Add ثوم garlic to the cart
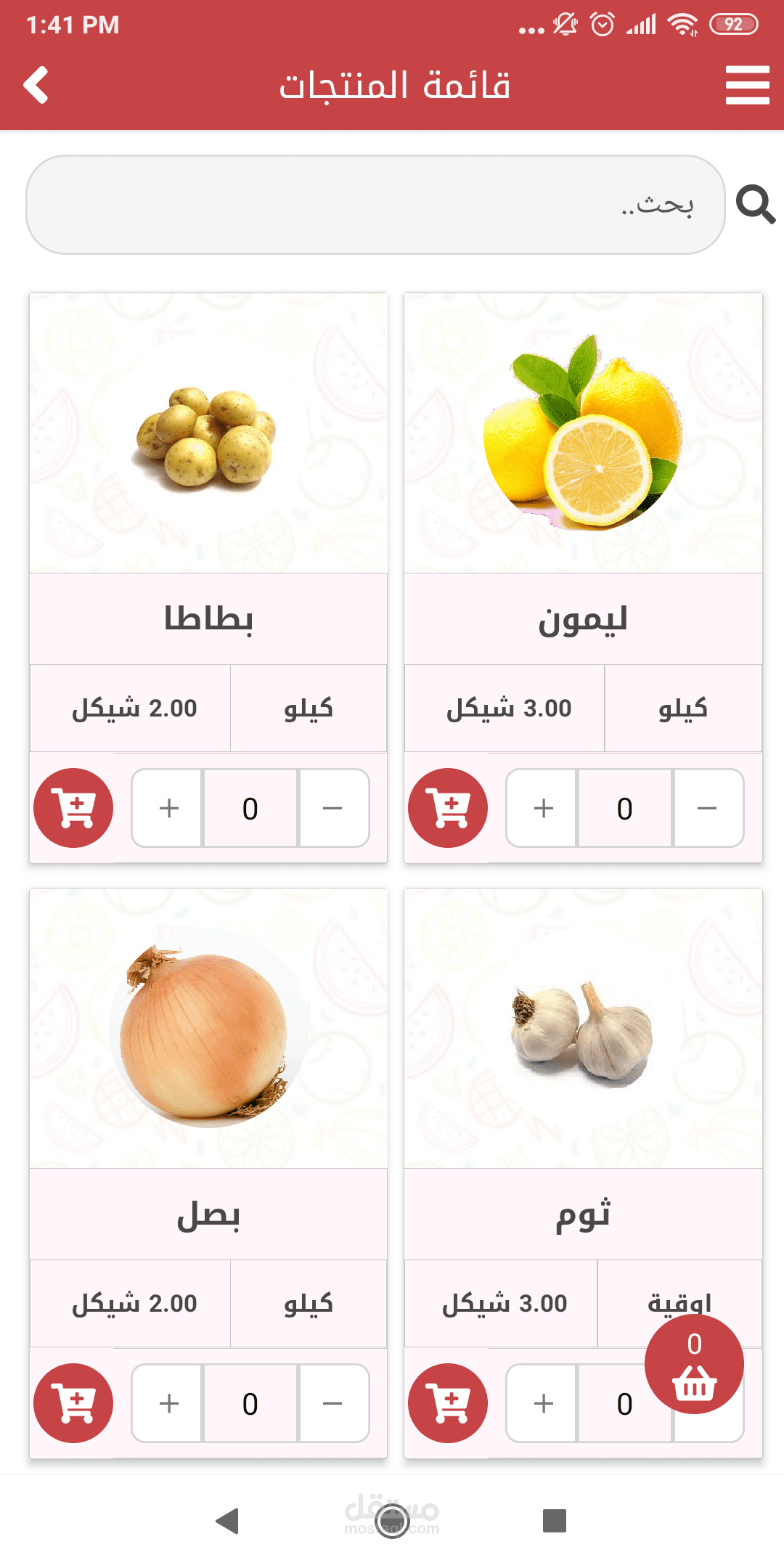 [448, 1403]
